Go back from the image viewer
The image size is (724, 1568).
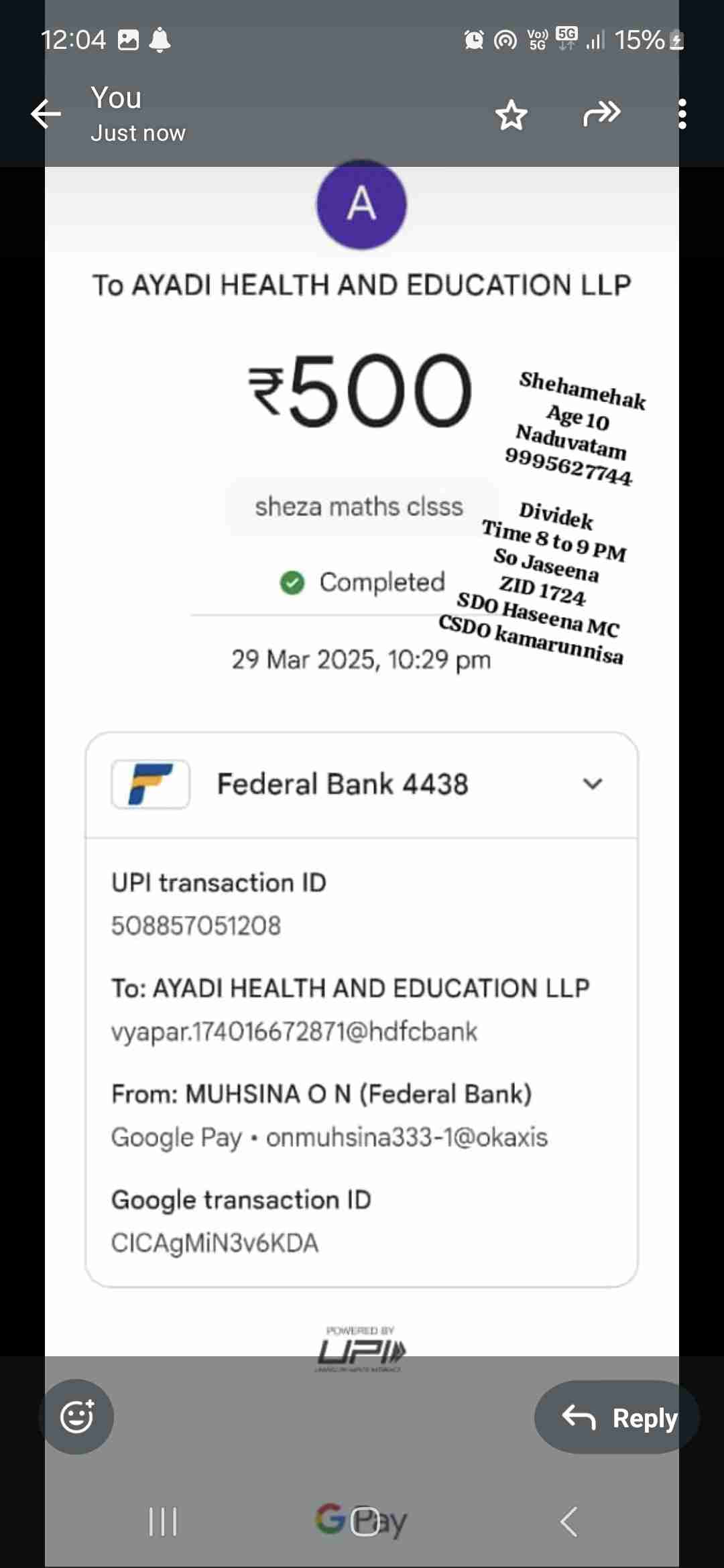pos(46,114)
